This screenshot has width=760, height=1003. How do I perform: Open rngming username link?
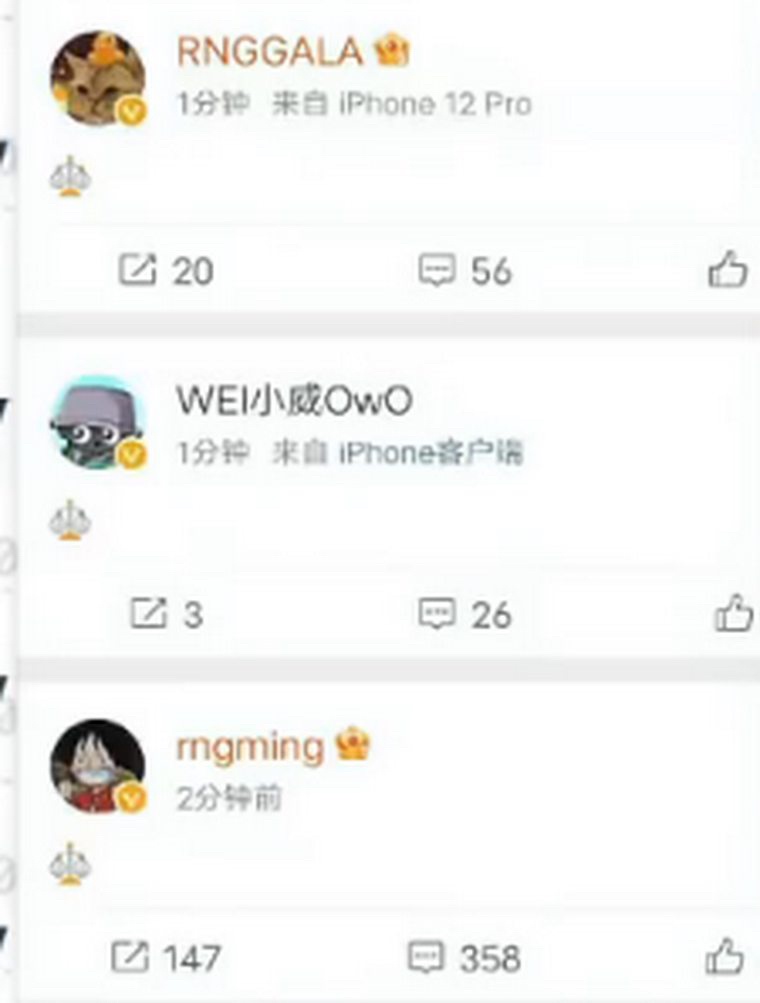[x=250, y=746]
